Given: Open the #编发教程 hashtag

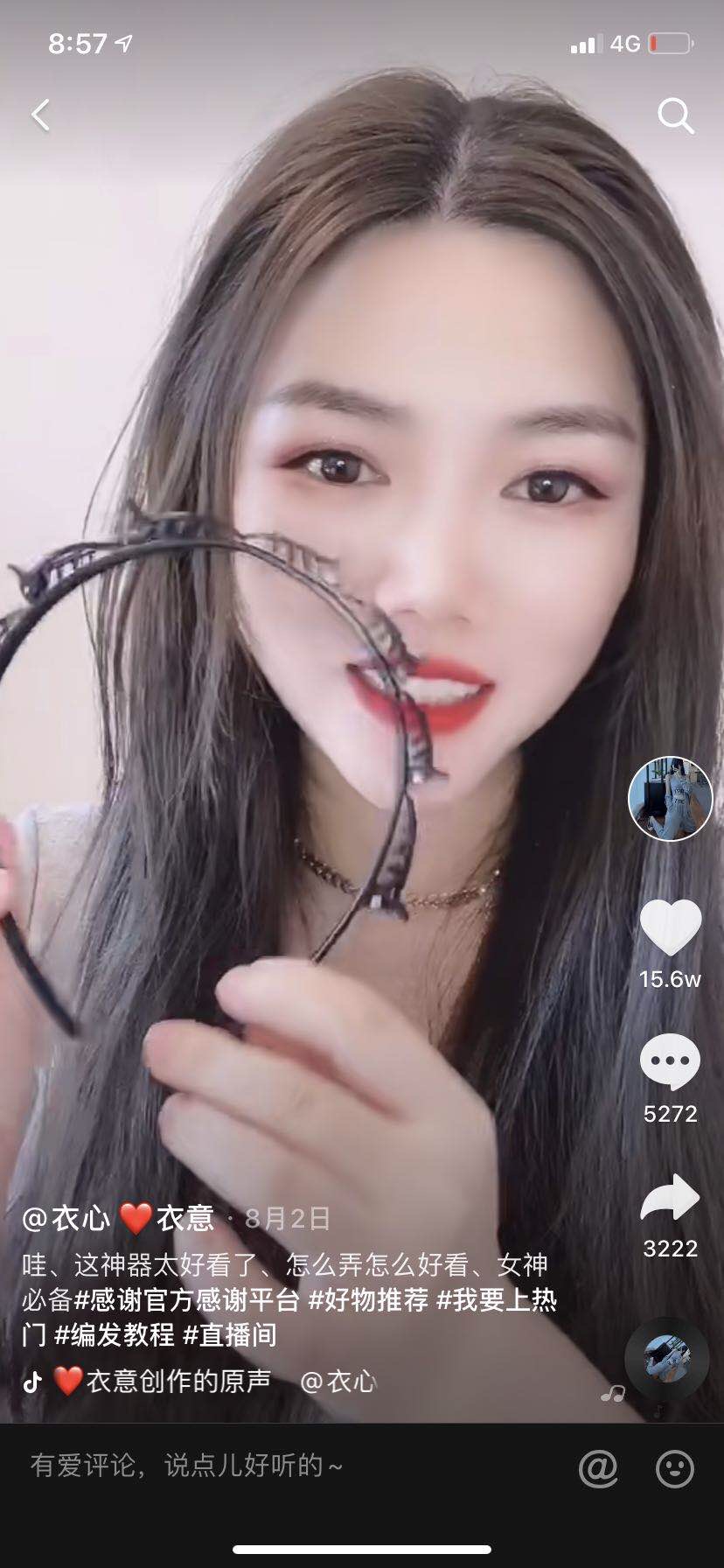Looking at the screenshot, I should pos(115,1335).
